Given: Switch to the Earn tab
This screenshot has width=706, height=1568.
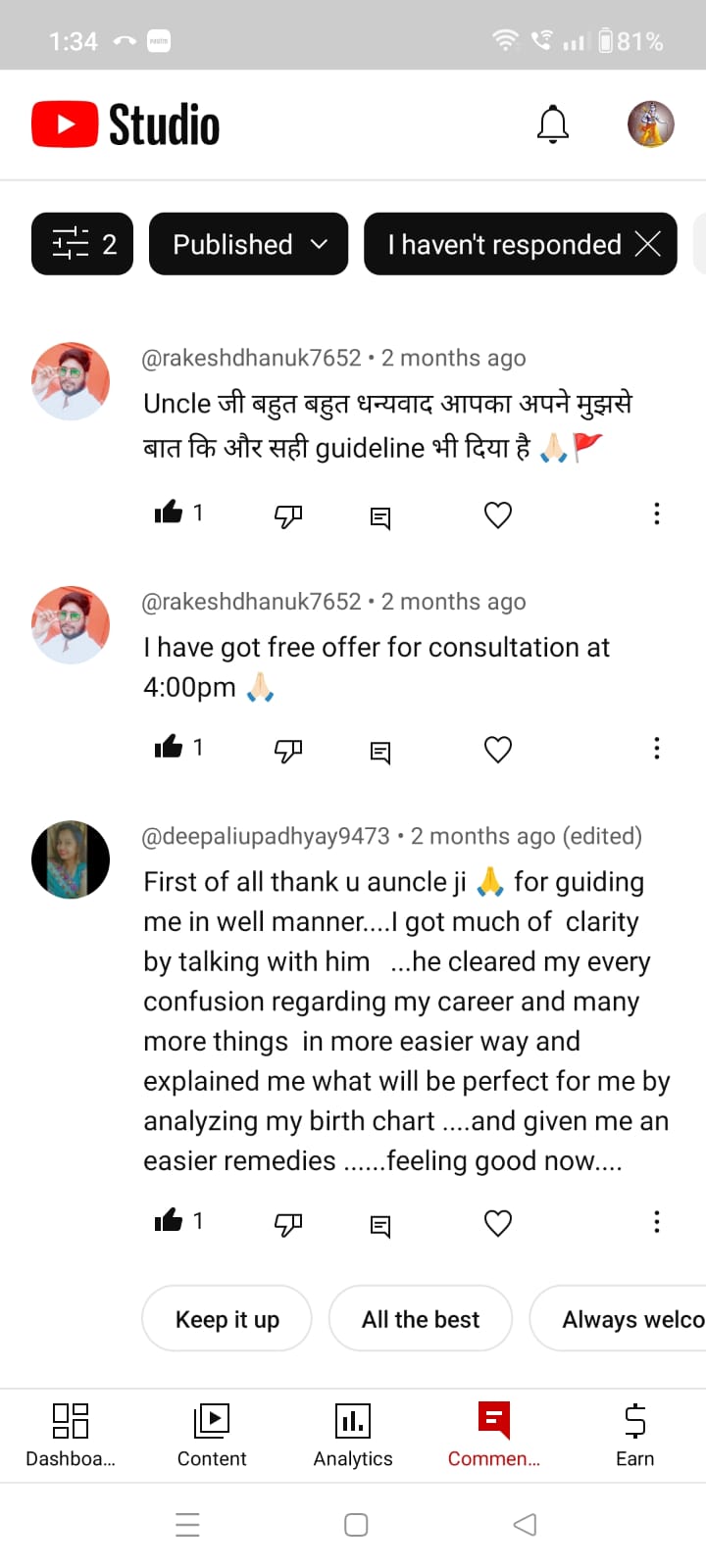Looking at the screenshot, I should coord(635,1434).
